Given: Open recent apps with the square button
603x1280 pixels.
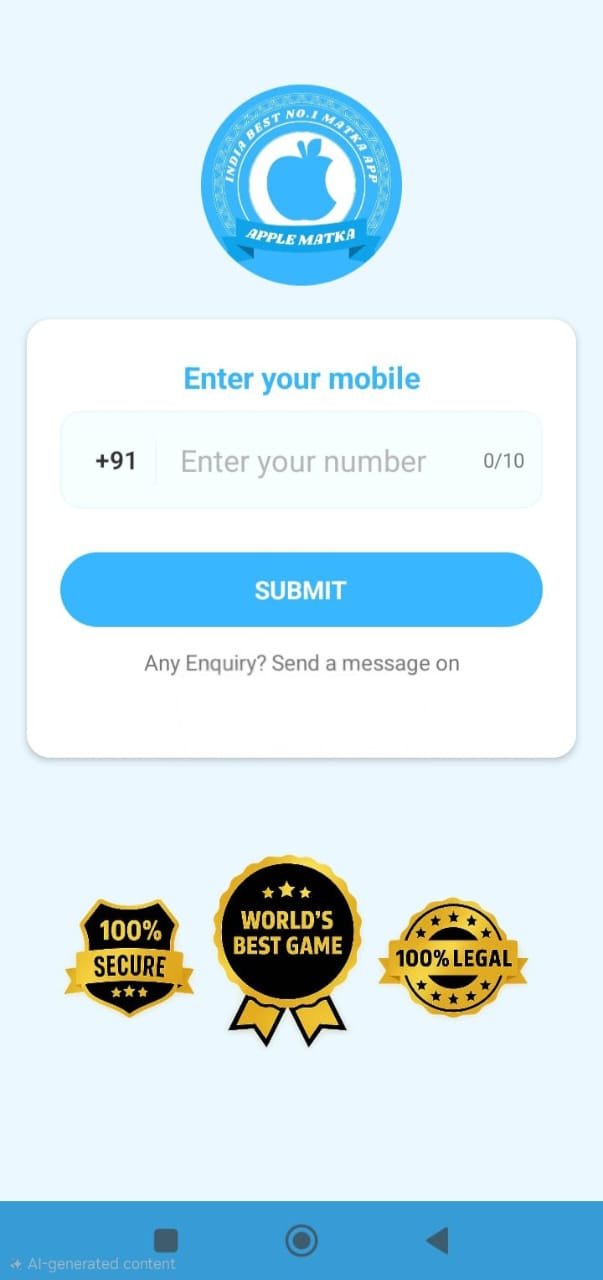Looking at the screenshot, I should (166, 1241).
